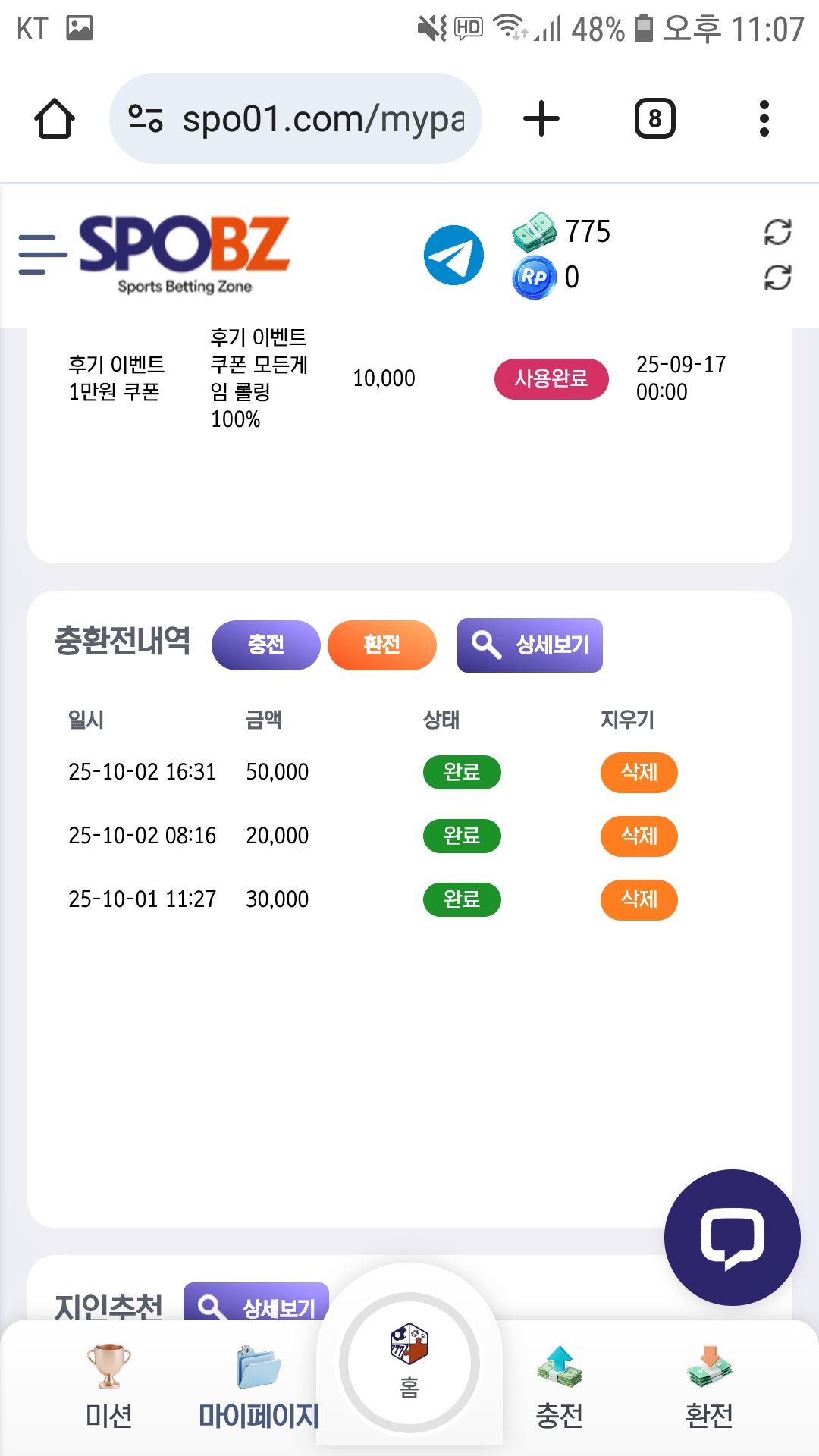The image size is (819, 1456).
Task: Switch to the 마이페이지 tab
Action: pos(259,1388)
